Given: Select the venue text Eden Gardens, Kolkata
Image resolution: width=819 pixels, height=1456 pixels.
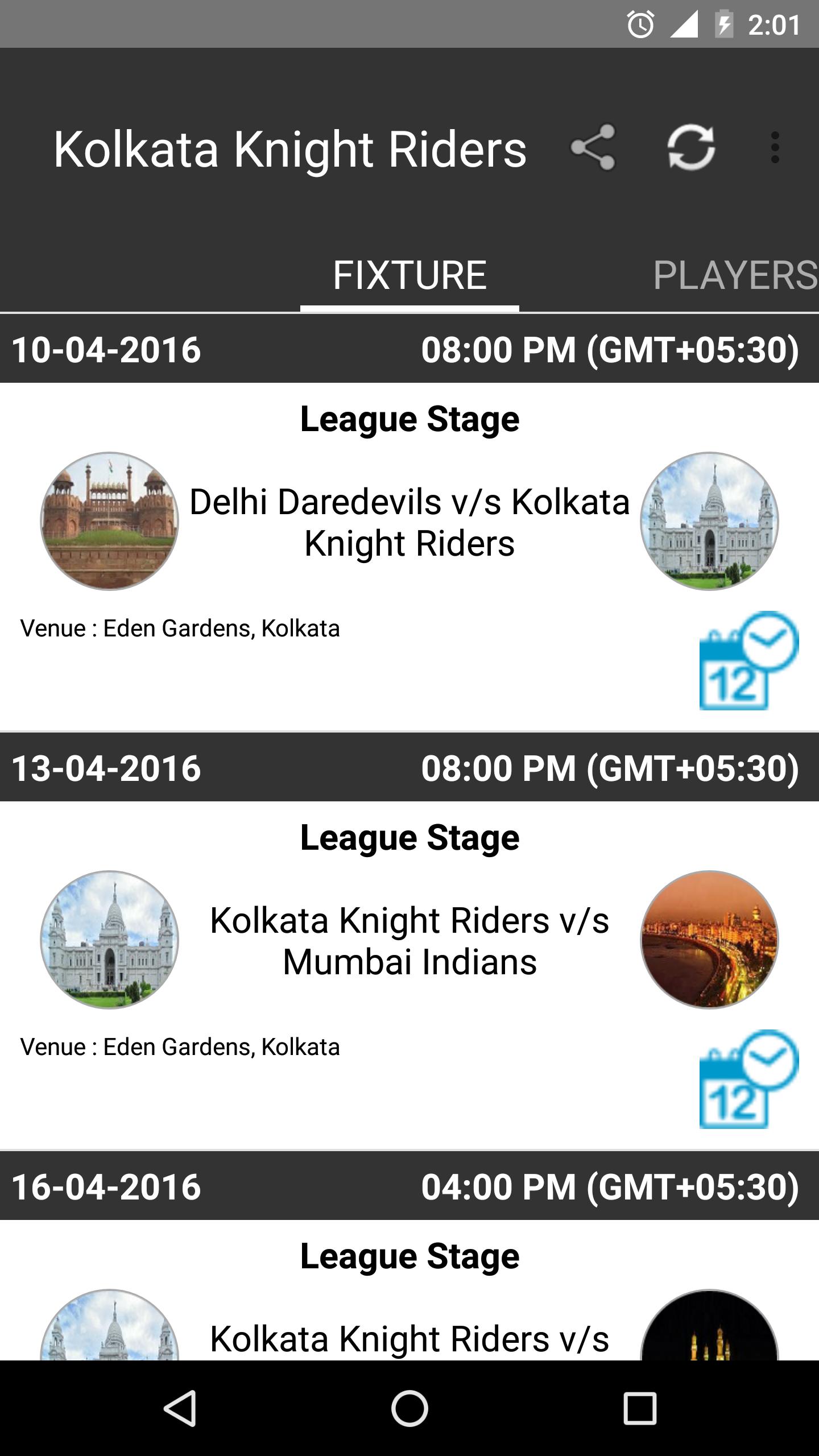Looking at the screenshot, I should 180,628.
